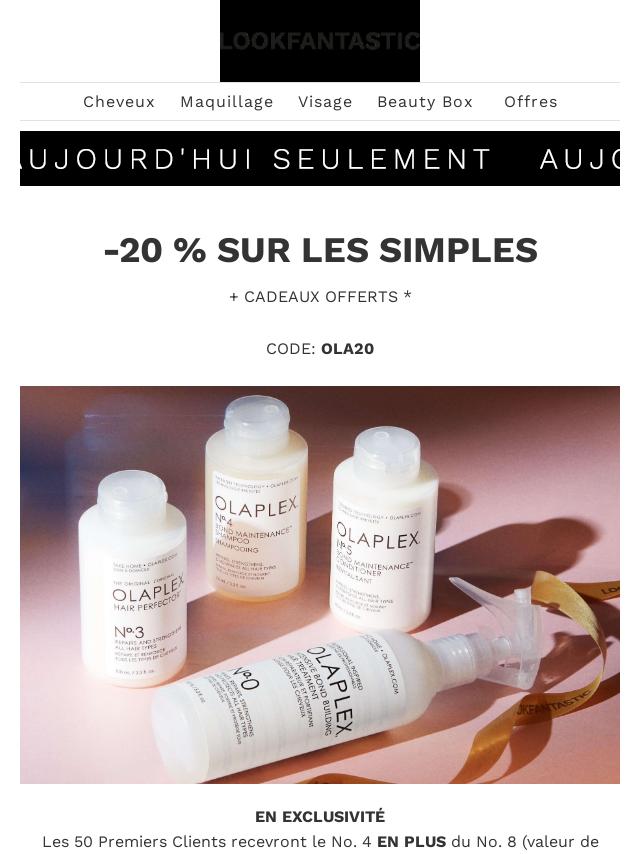View the Offres page
The width and height of the screenshot is (640, 854).
tap(530, 102)
